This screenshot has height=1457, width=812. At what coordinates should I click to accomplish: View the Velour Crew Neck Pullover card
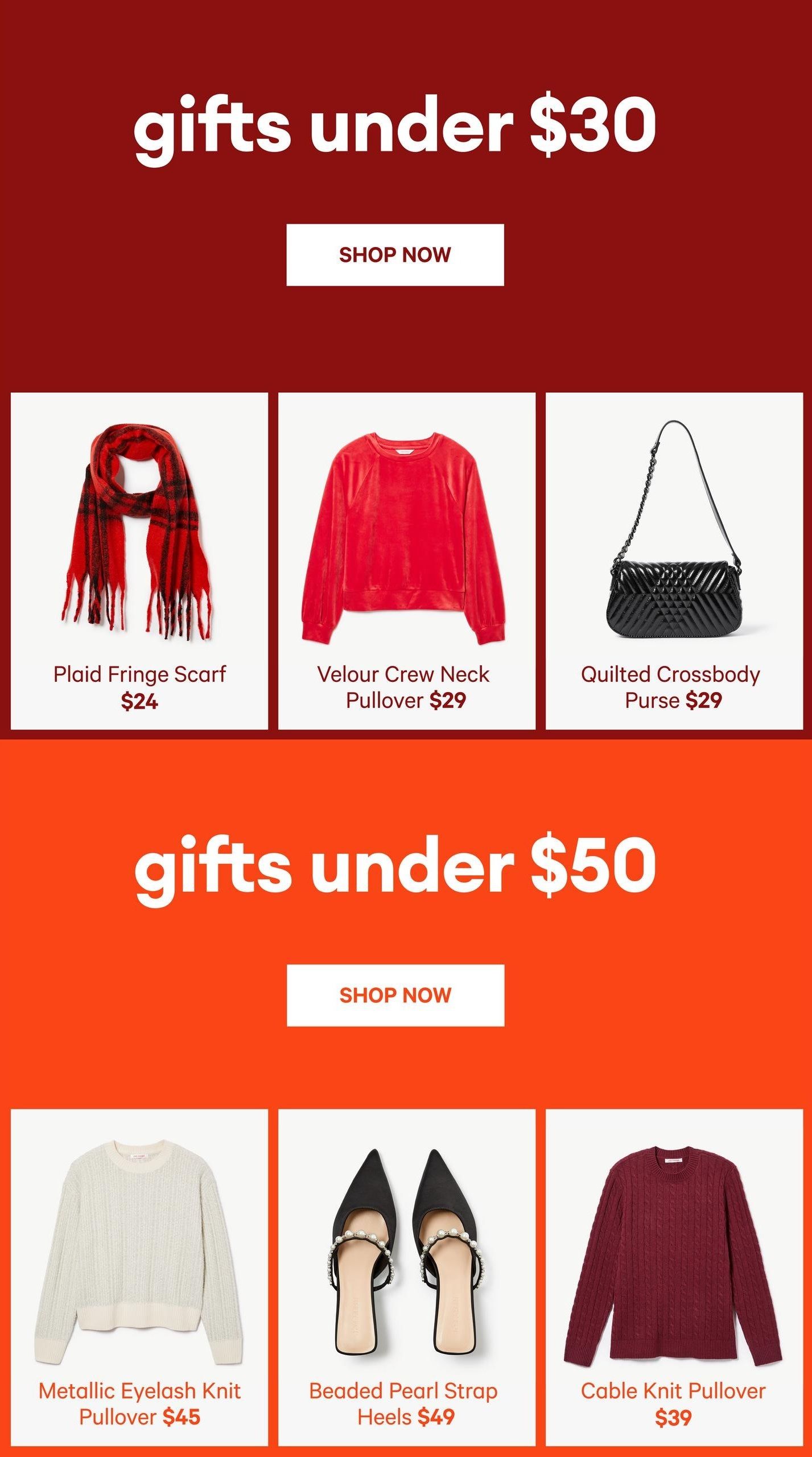pyautogui.click(x=406, y=561)
